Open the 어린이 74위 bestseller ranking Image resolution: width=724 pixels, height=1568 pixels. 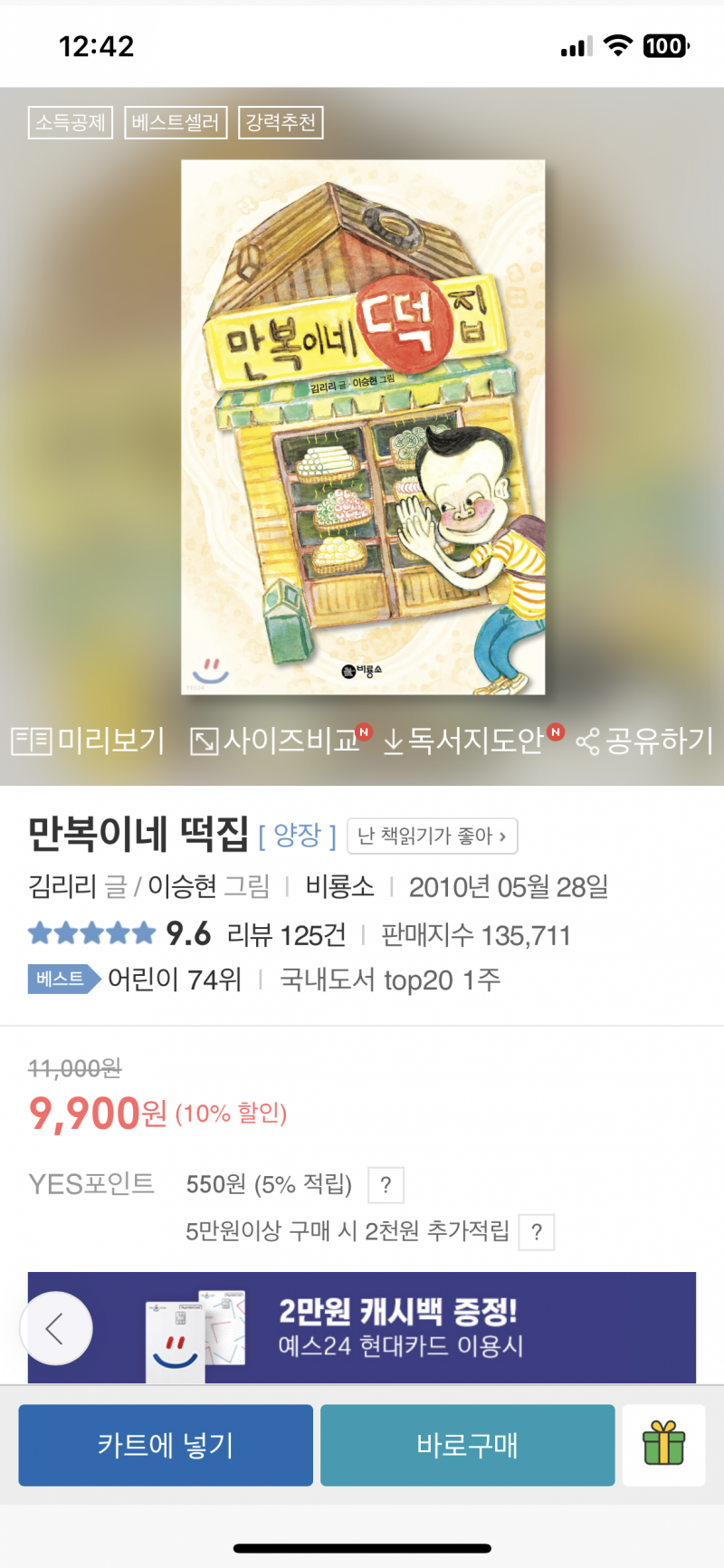pyautogui.click(x=174, y=980)
